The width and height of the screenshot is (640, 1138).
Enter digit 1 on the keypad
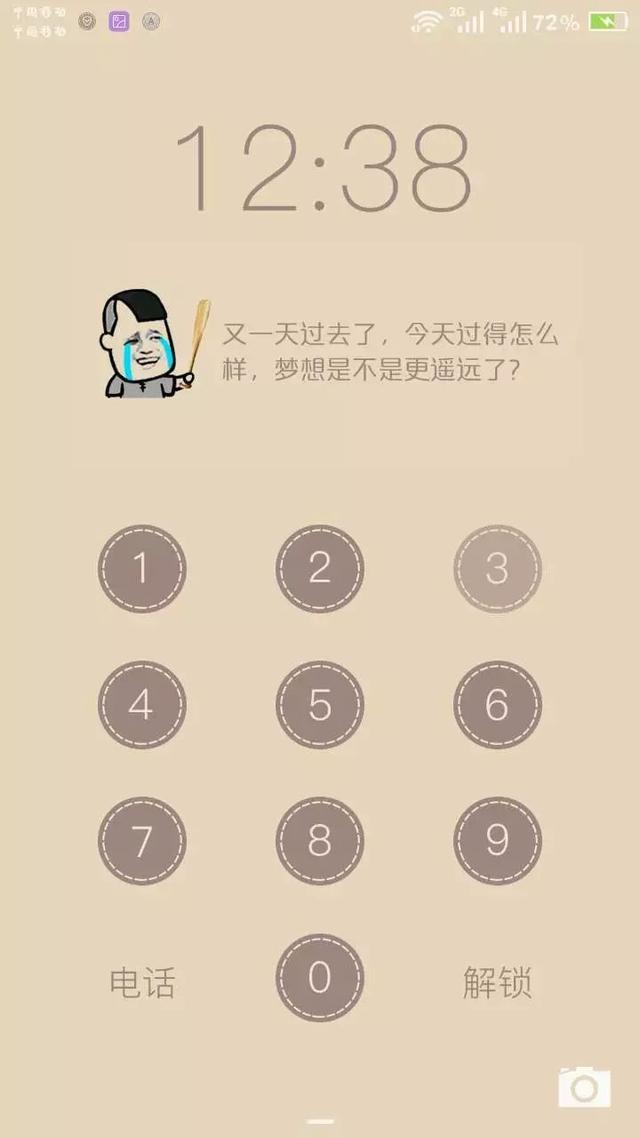[x=142, y=569]
